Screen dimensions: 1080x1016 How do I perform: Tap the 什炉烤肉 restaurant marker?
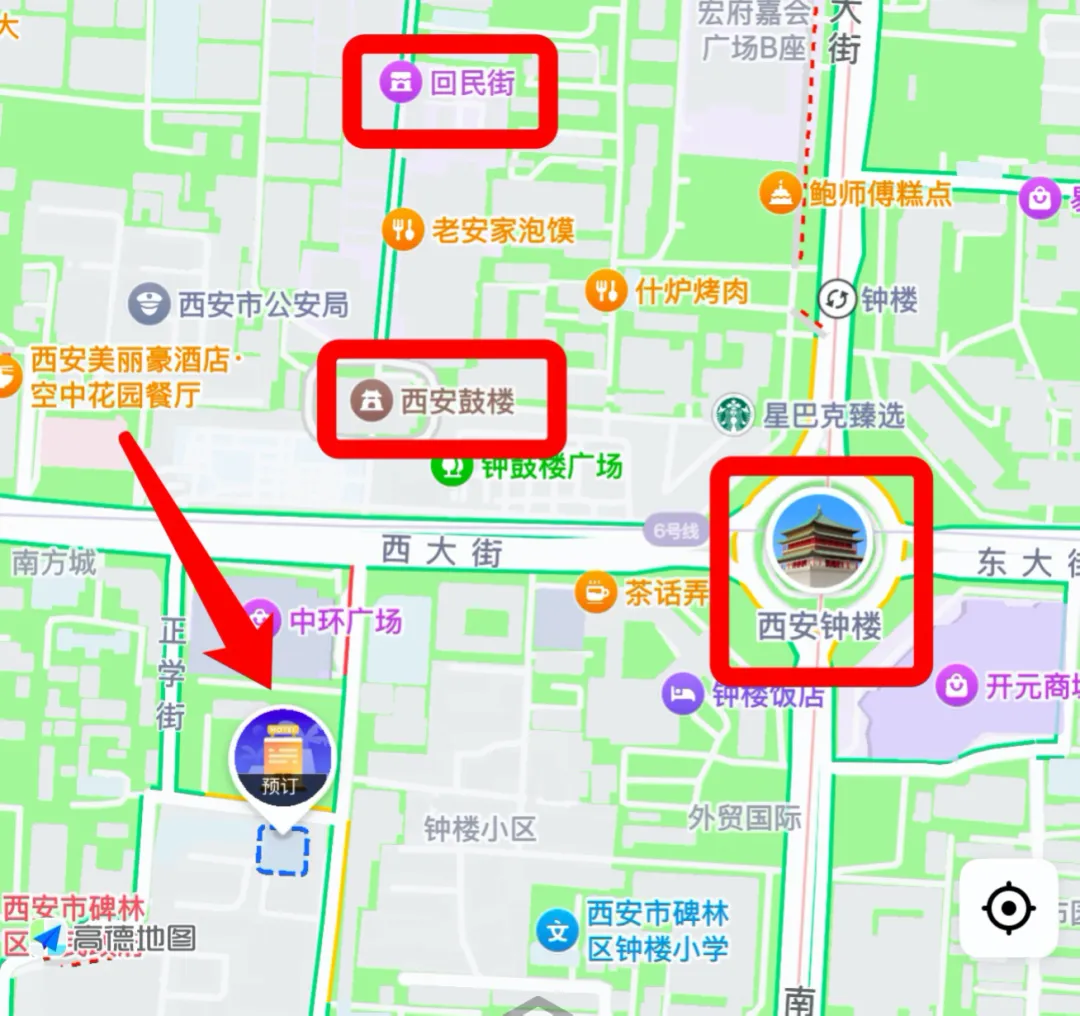(x=607, y=291)
